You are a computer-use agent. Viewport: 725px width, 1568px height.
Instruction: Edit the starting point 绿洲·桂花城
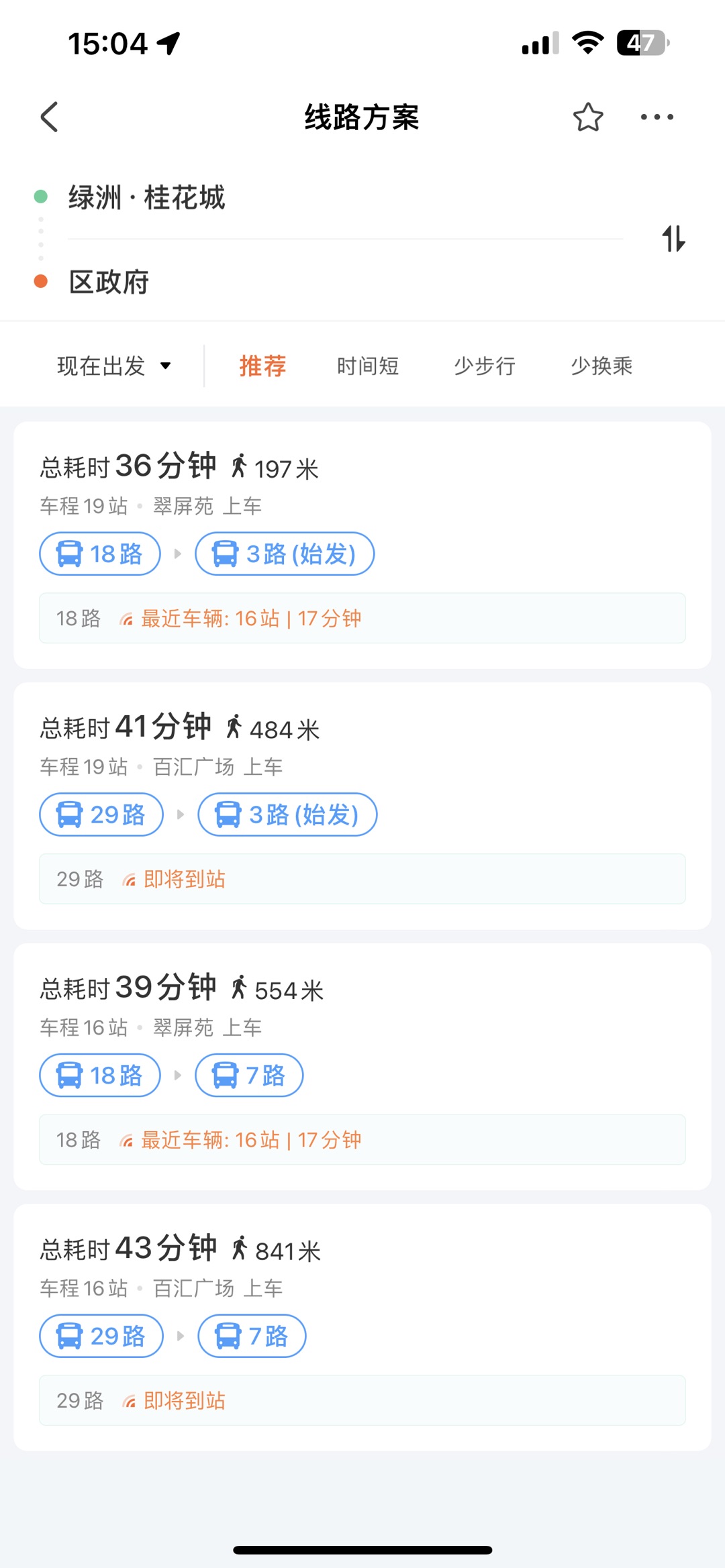point(147,198)
